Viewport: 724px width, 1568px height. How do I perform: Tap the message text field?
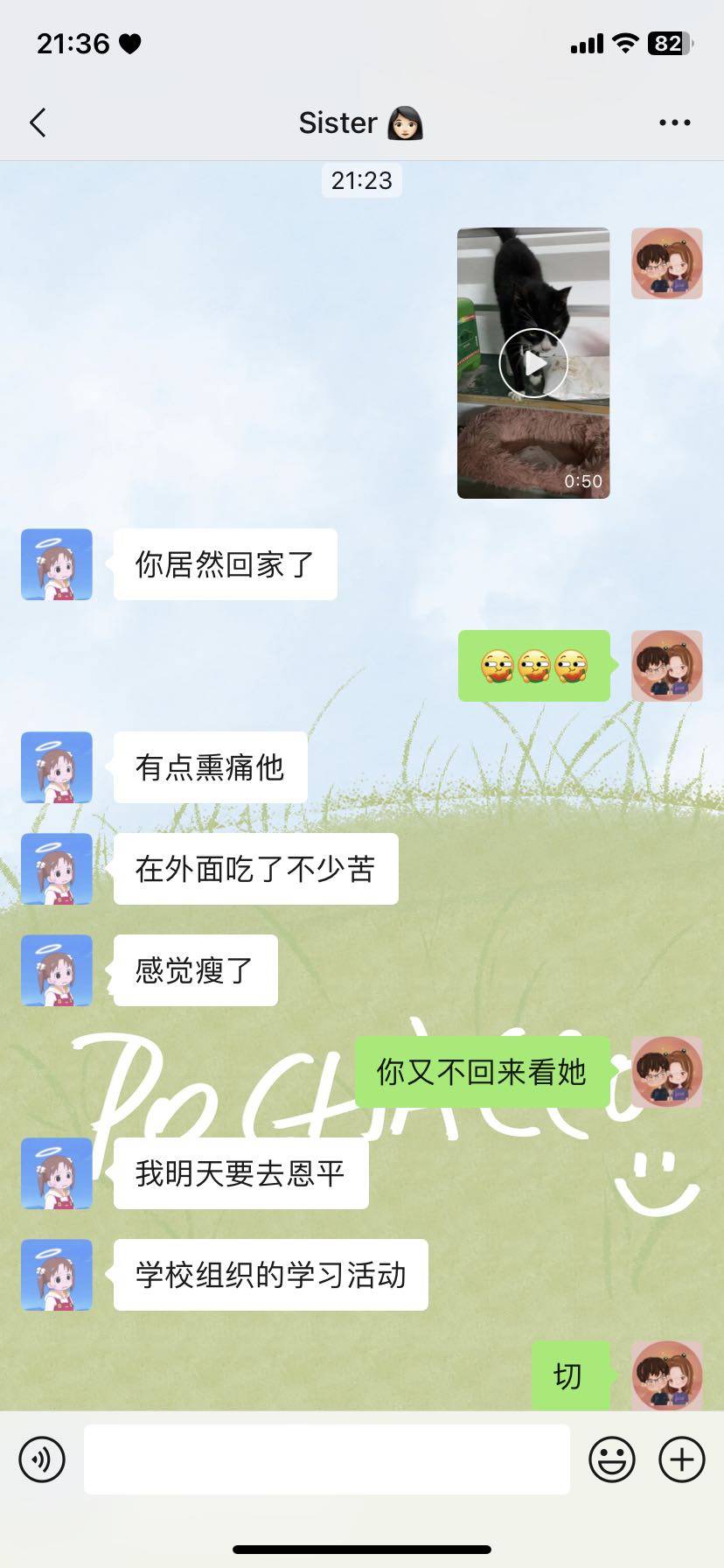(326, 1459)
